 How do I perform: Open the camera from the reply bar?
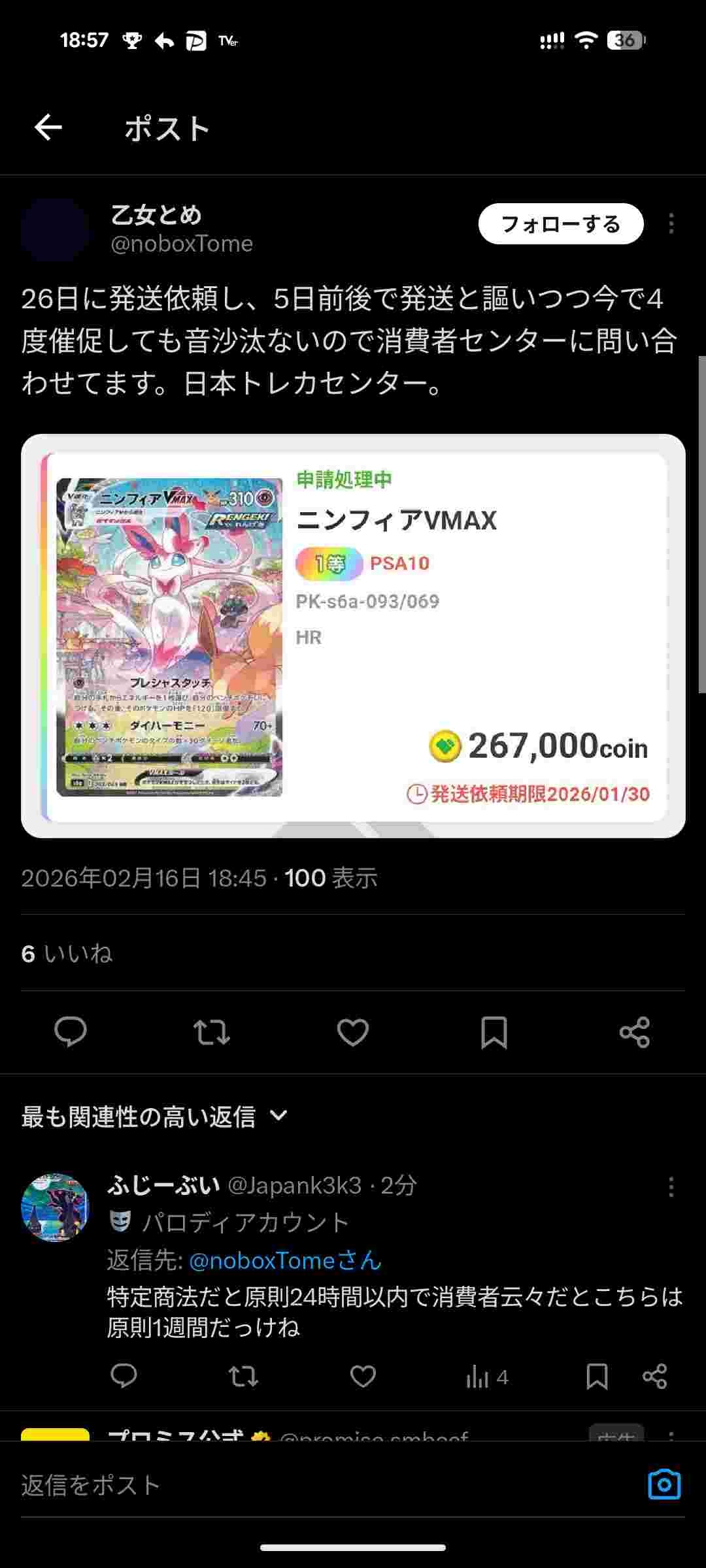(664, 1485)
